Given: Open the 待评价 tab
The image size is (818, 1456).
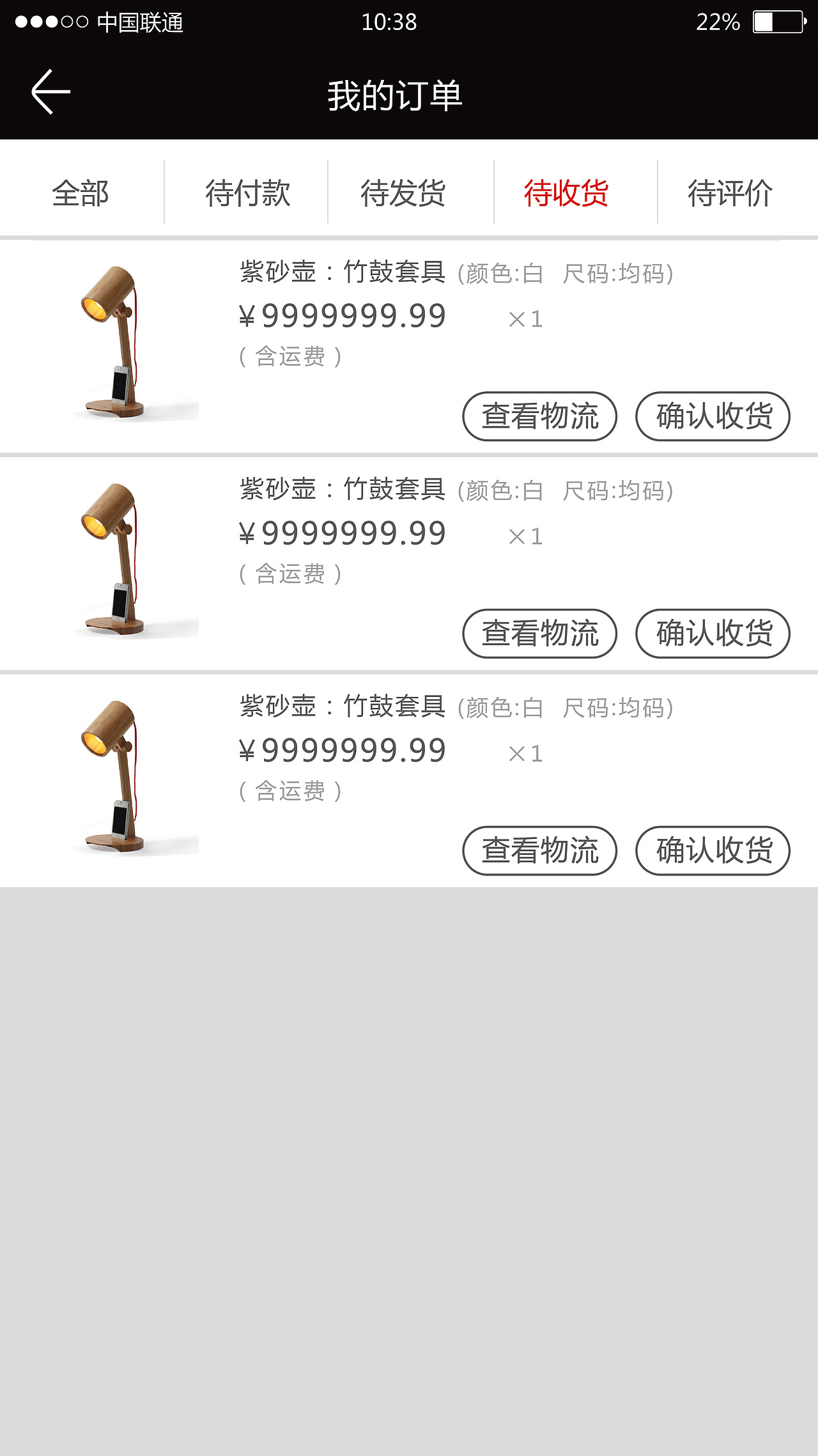Looking at the screenshot, I should 731,193.
